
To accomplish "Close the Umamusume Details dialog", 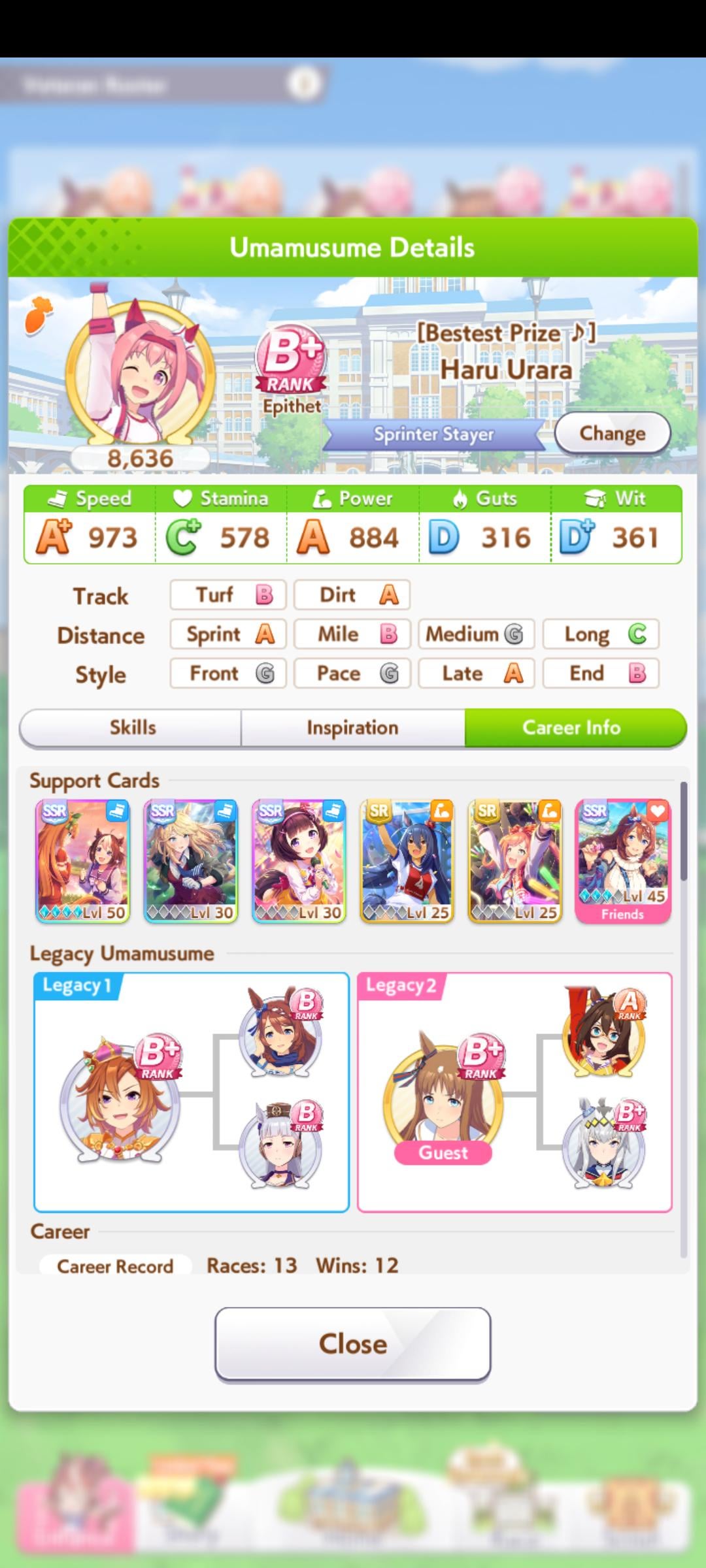I will pos(353,1345).
